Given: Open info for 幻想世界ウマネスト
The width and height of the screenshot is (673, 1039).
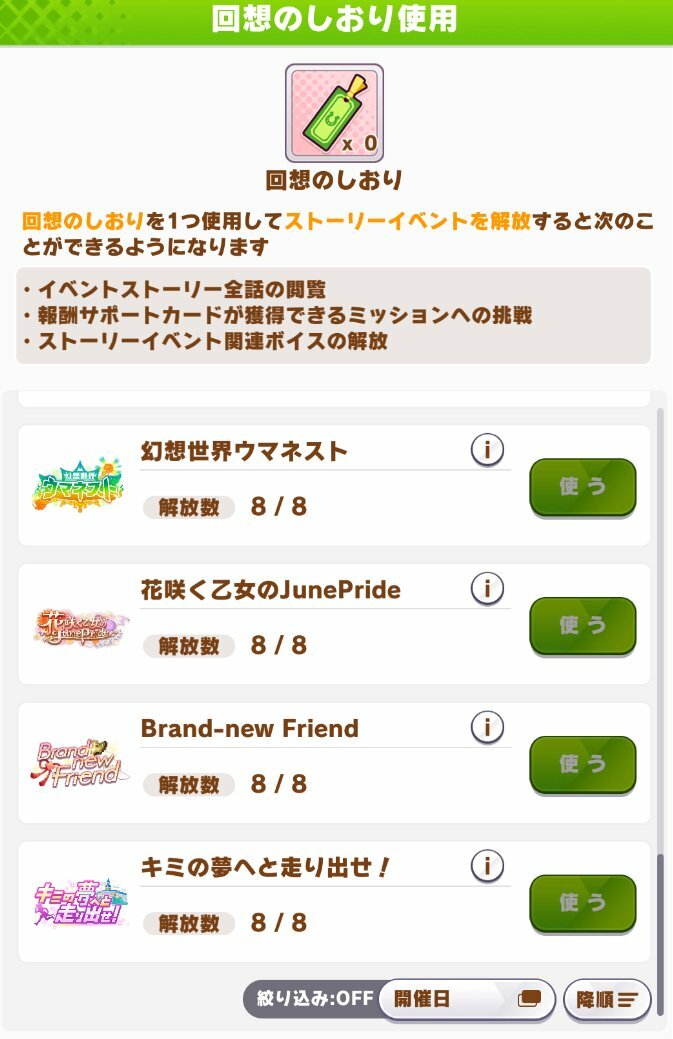Looking at the screenshot, I should pos(487,452).
